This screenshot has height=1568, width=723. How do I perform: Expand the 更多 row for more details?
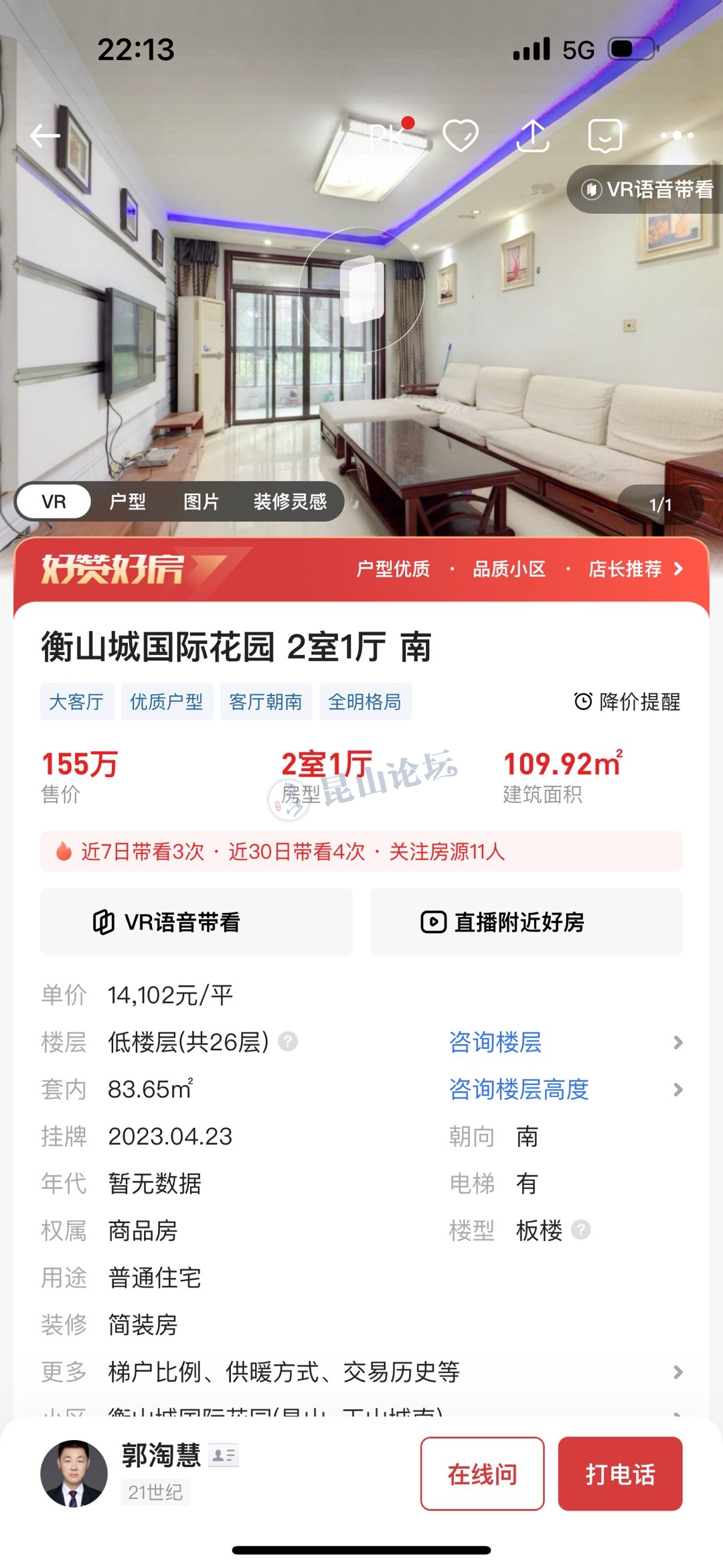(x=361, y=1372)
